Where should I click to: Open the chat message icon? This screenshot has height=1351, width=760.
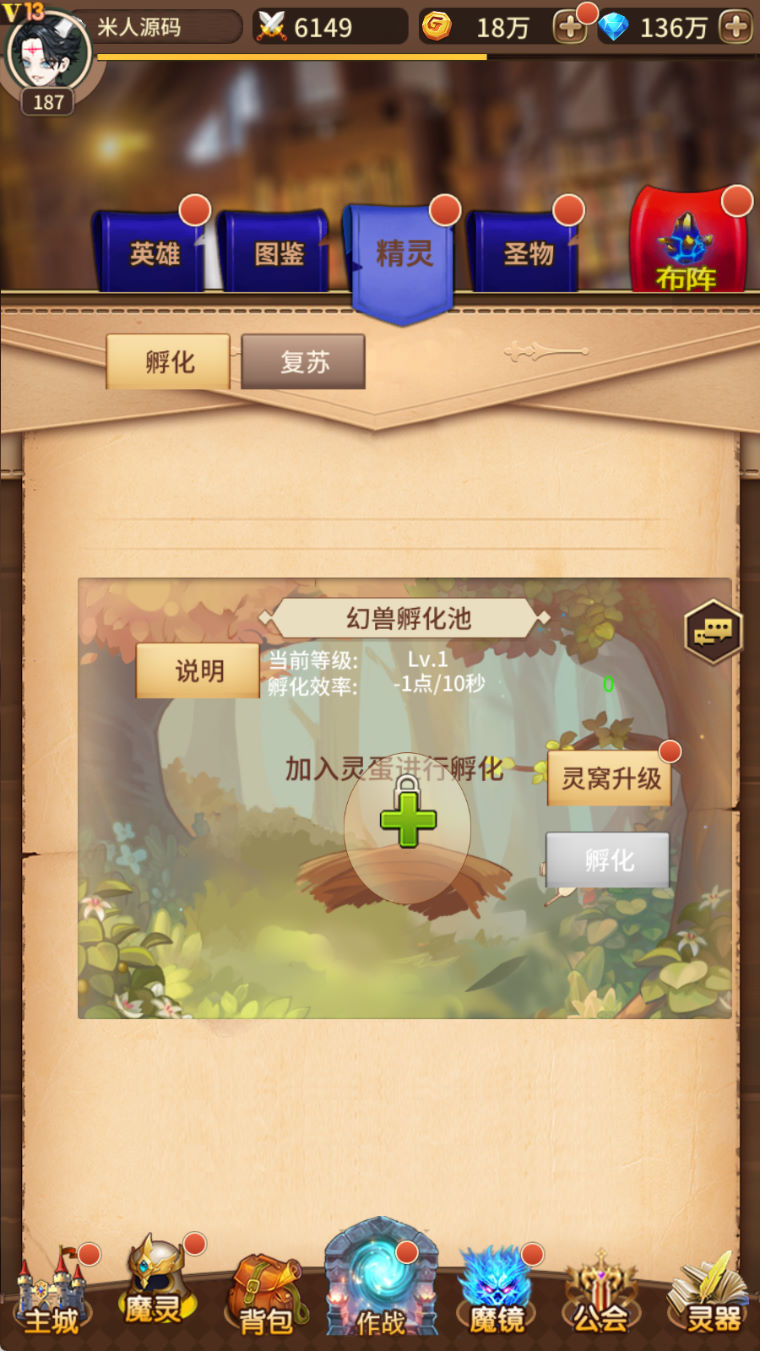713,631
